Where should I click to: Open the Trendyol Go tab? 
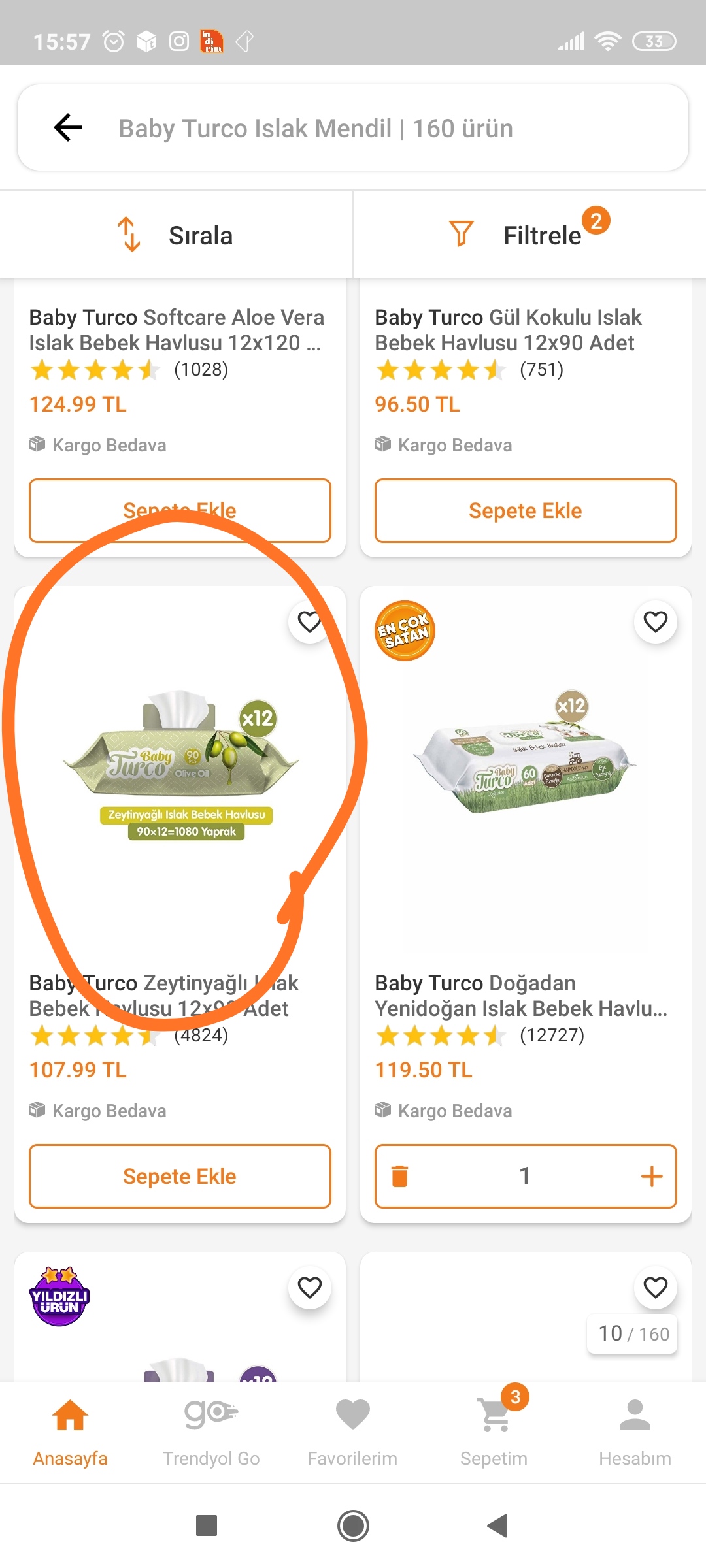tap(211, 1431)
